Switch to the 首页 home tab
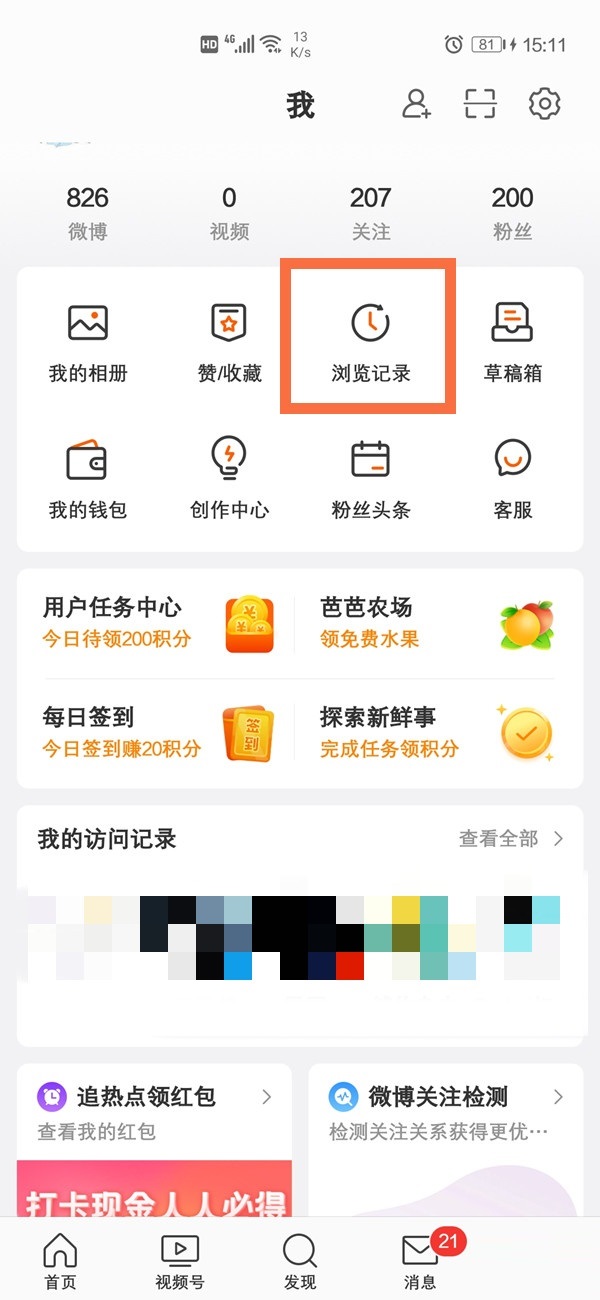The image size is (600, 1300). [x=61, y=1260]
